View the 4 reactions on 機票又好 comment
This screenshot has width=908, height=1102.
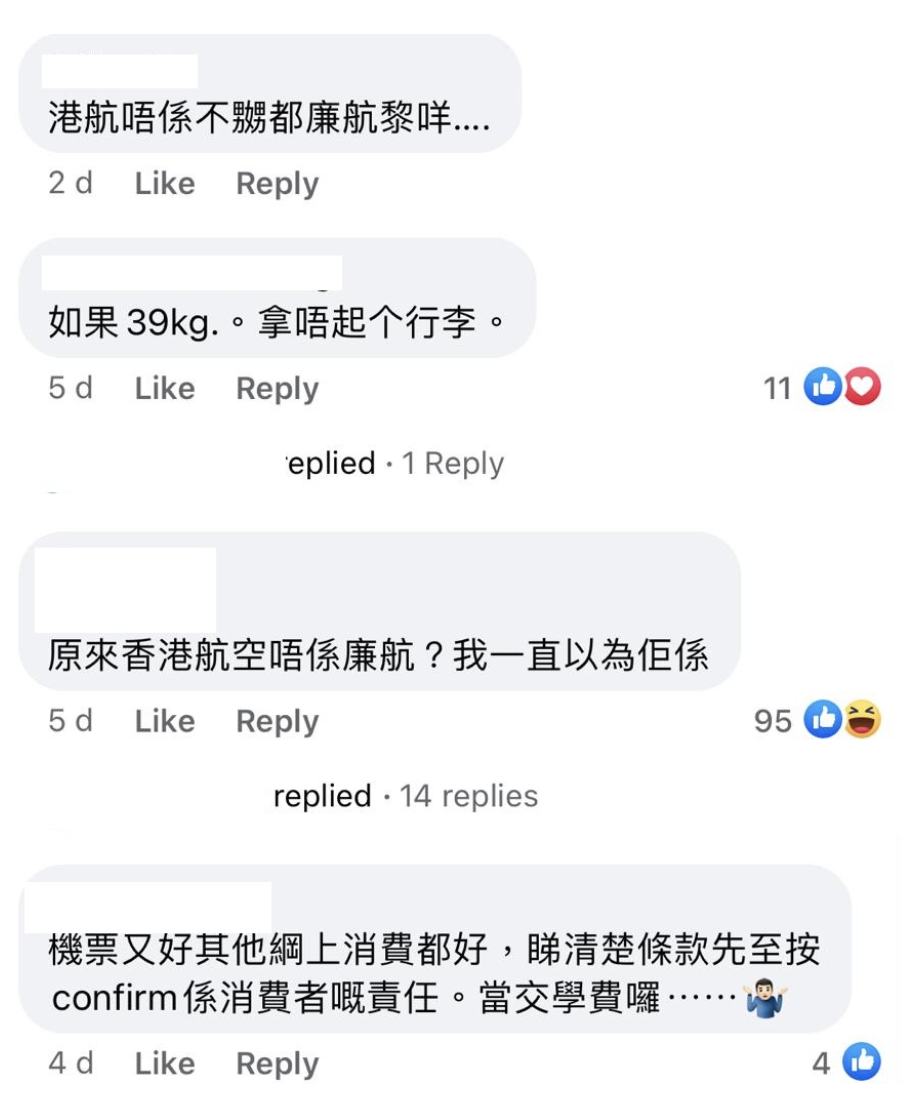(x=846, y=1064)
